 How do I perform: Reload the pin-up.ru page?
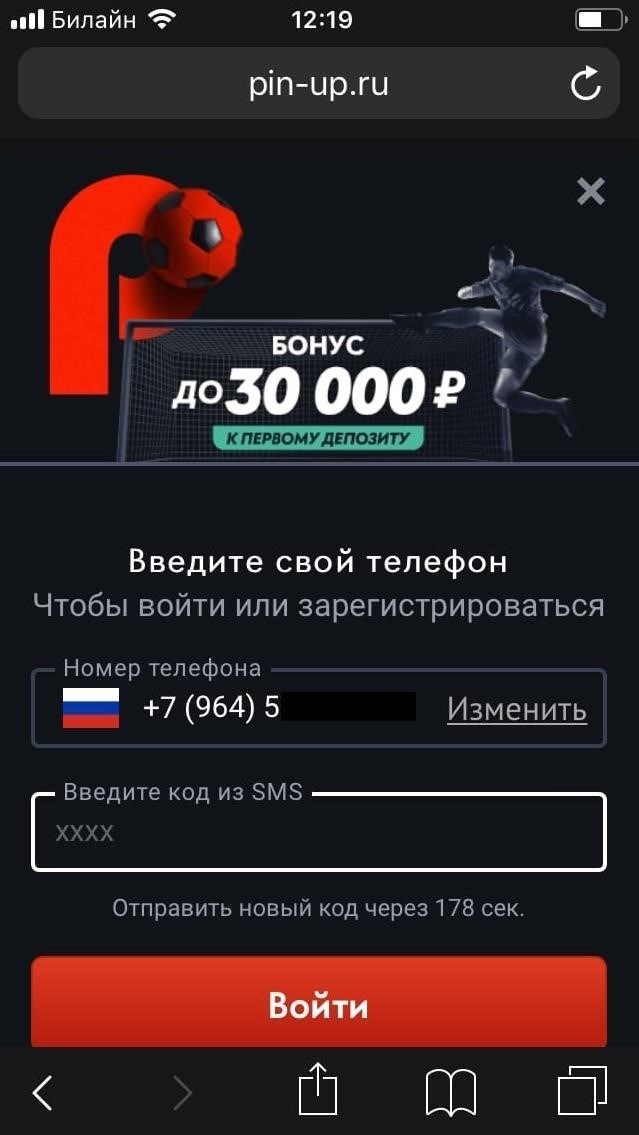coord(585,85)
